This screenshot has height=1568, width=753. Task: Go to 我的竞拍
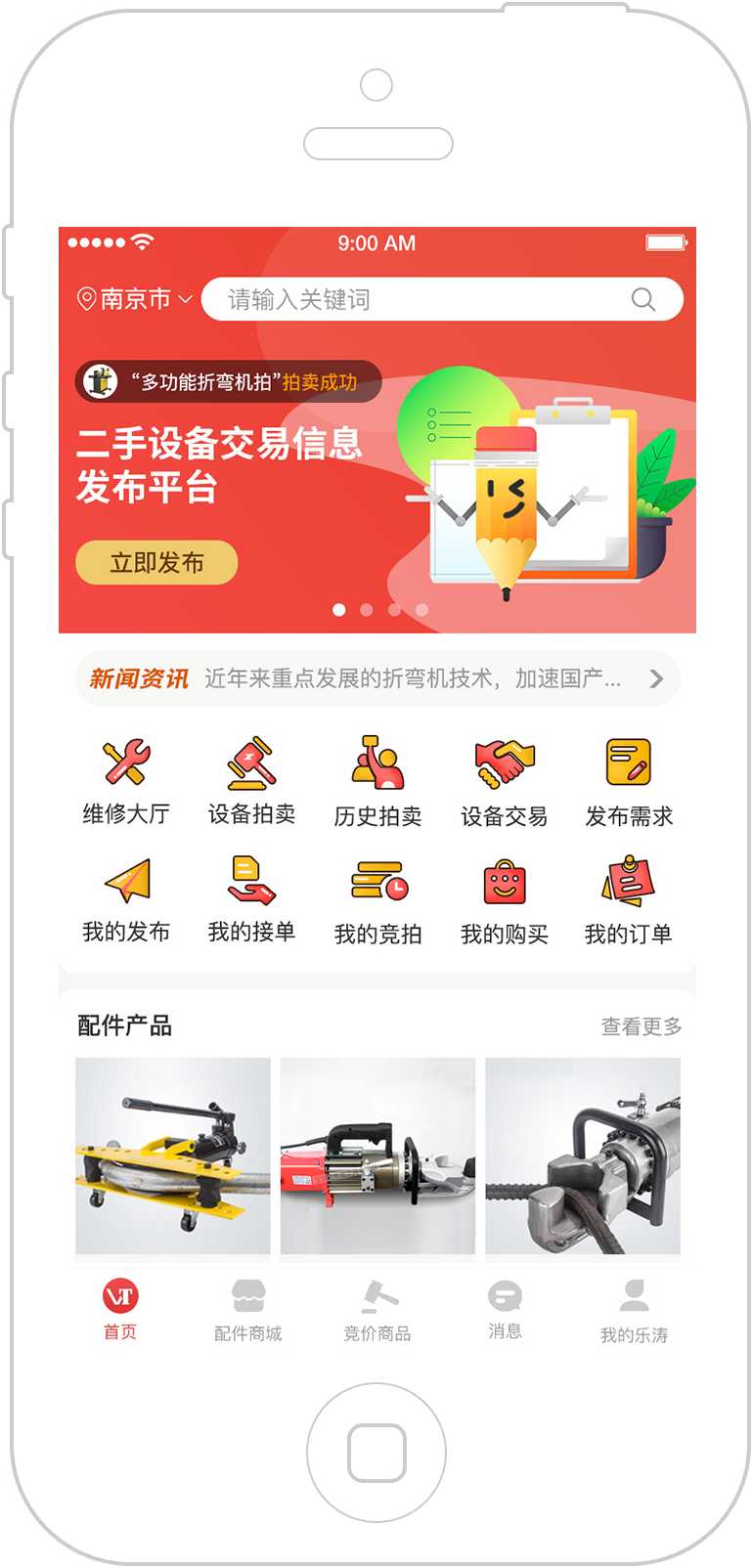tap(377, 901)
